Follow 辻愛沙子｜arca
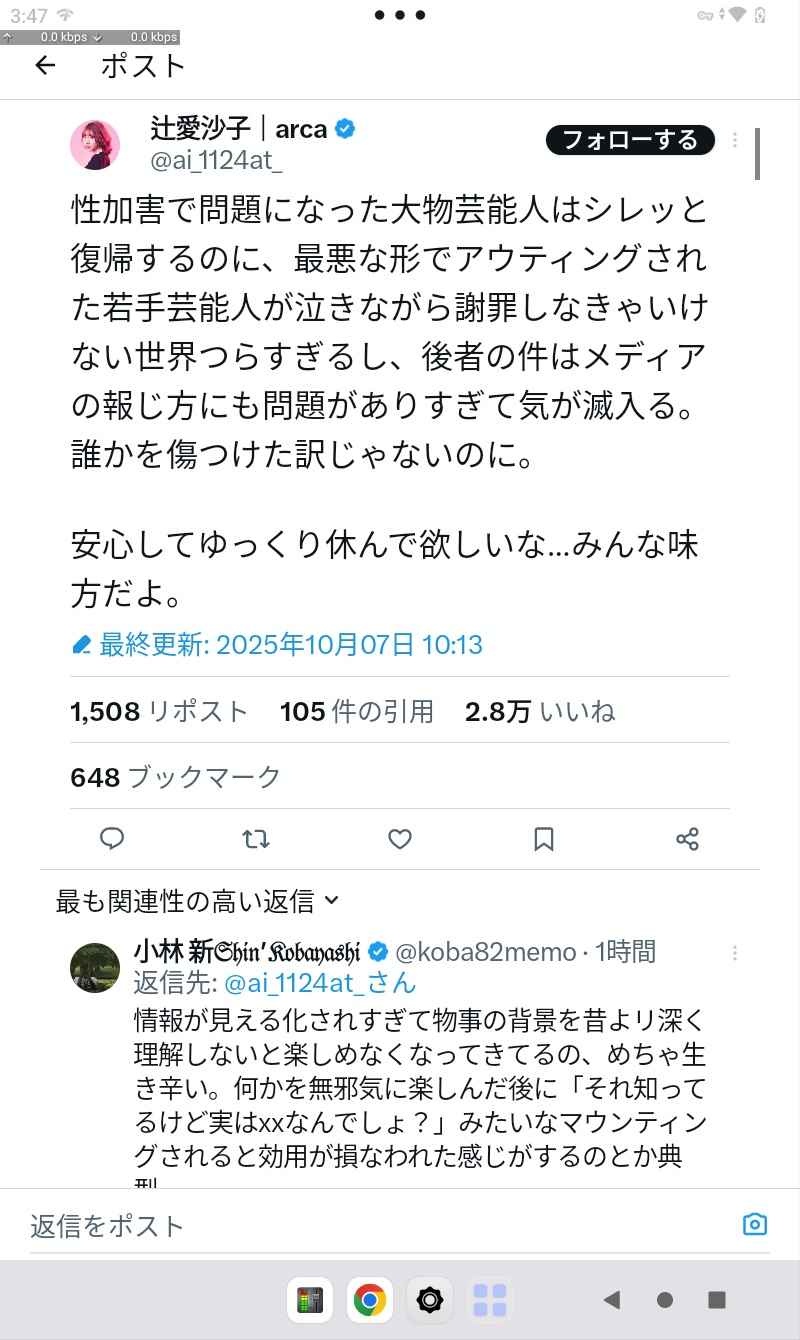The height and width of the screenshot is (1340, 800). coord(630,140)
